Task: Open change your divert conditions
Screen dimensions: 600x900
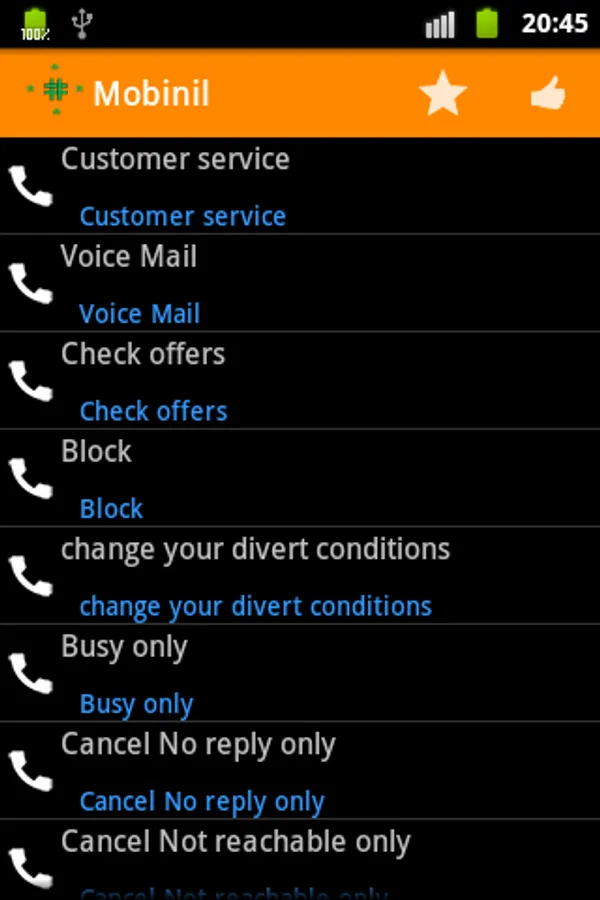Action: pos(300,576)
